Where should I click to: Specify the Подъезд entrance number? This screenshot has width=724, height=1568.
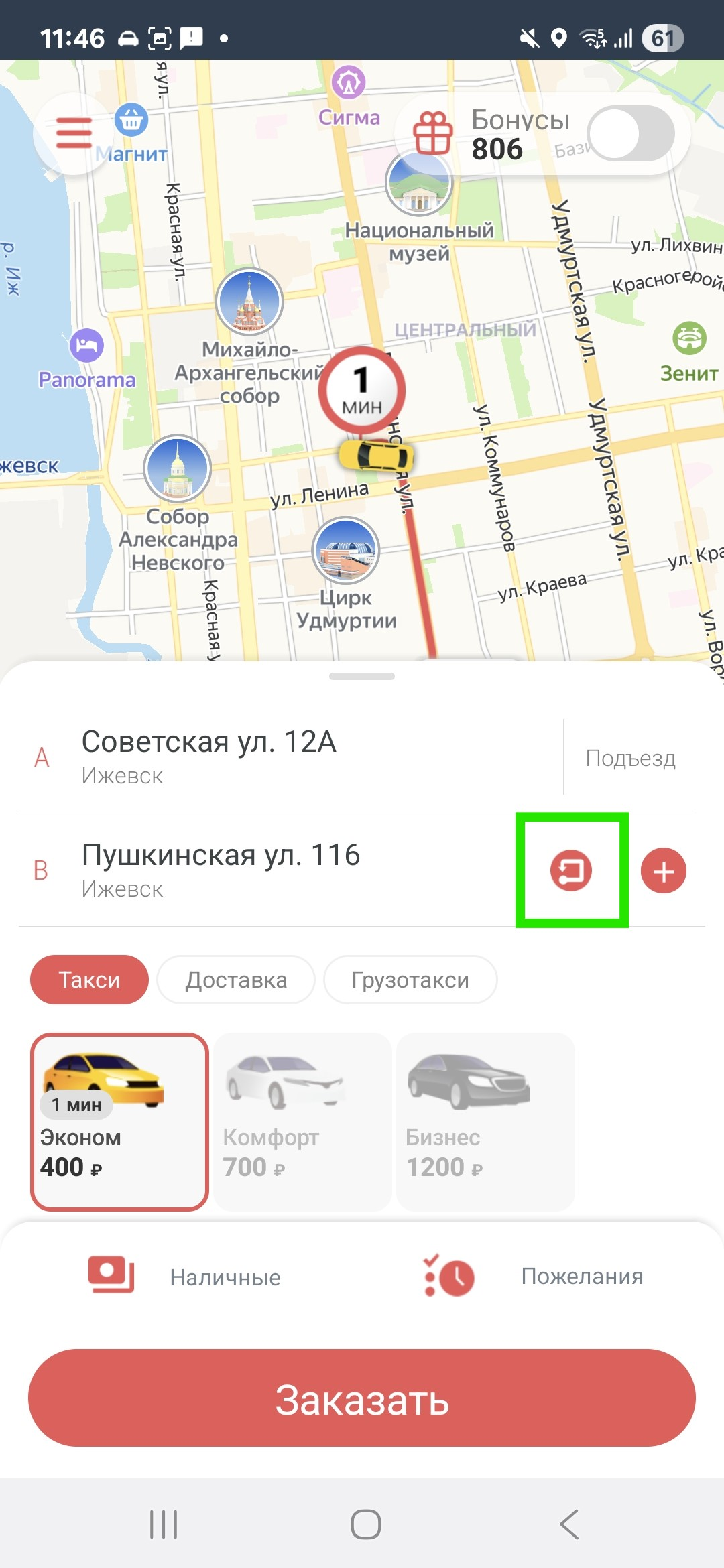[x=630, y=758]
